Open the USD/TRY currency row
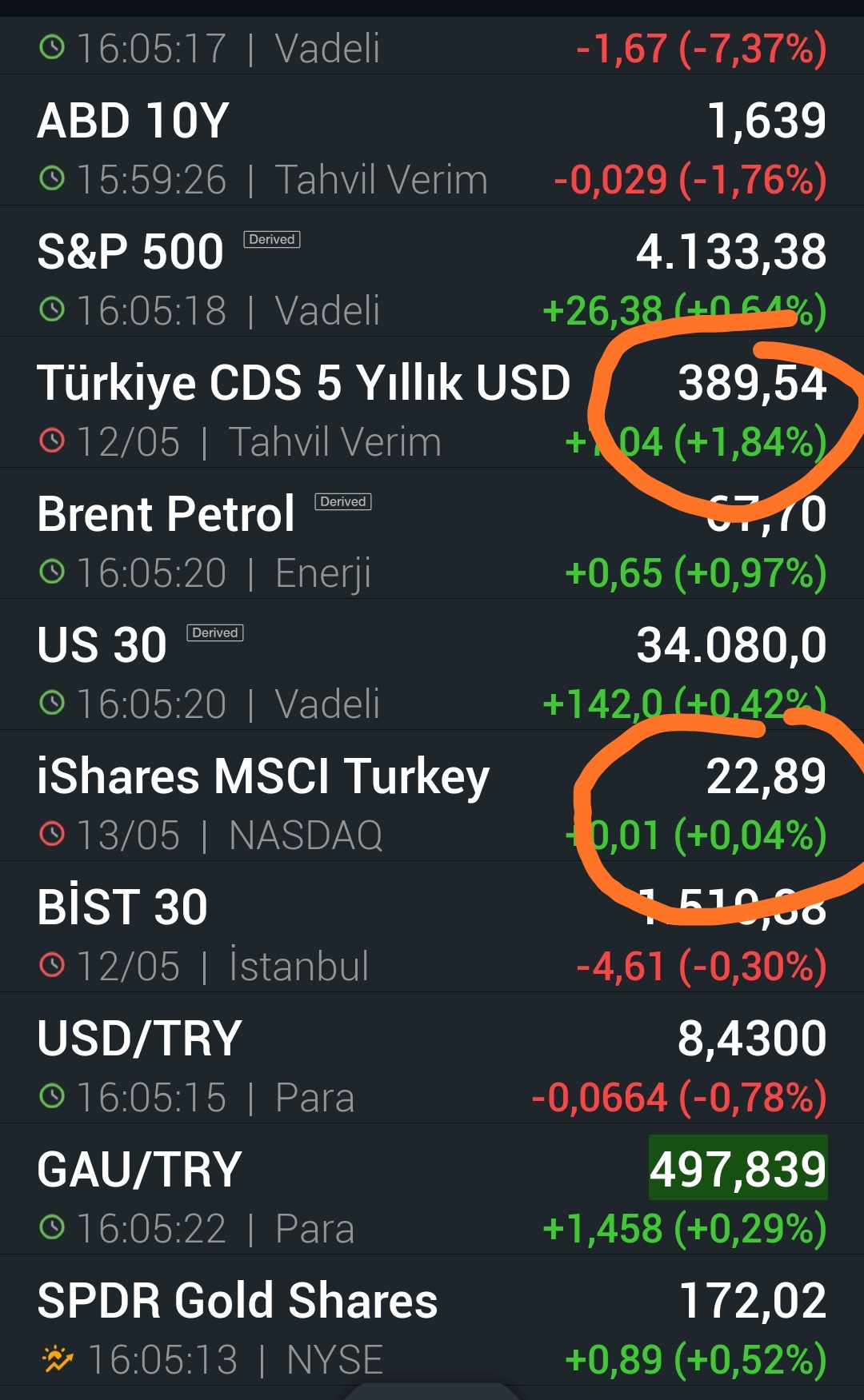 click(x=432, y=1058)
